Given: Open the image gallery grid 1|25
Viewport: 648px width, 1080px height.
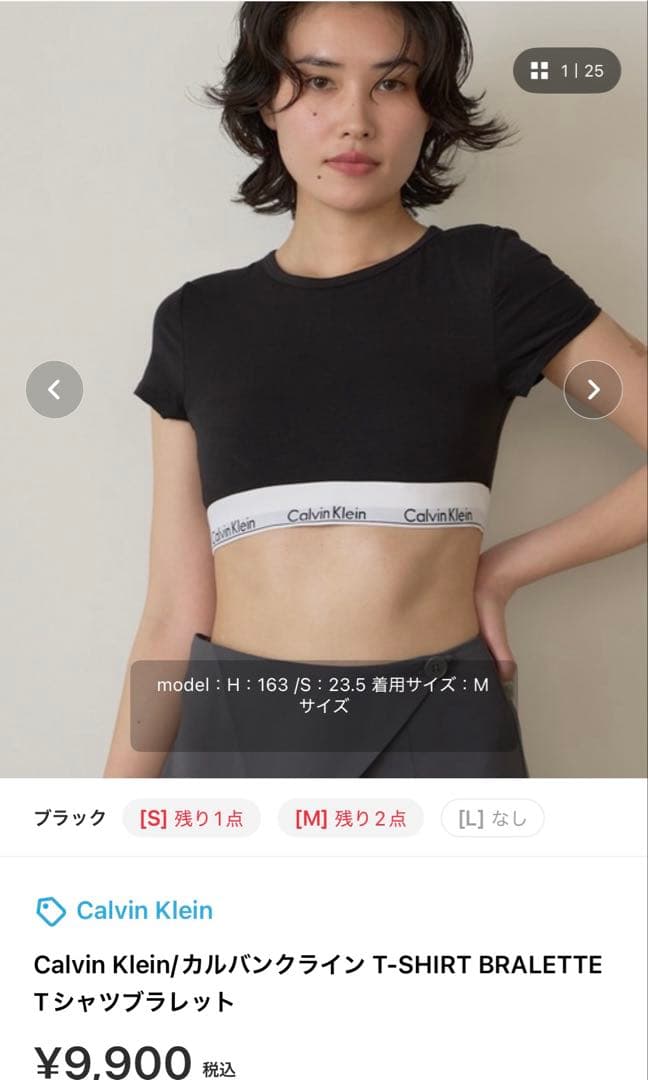Looking at the screenshot, I should [x=567, y=71].
